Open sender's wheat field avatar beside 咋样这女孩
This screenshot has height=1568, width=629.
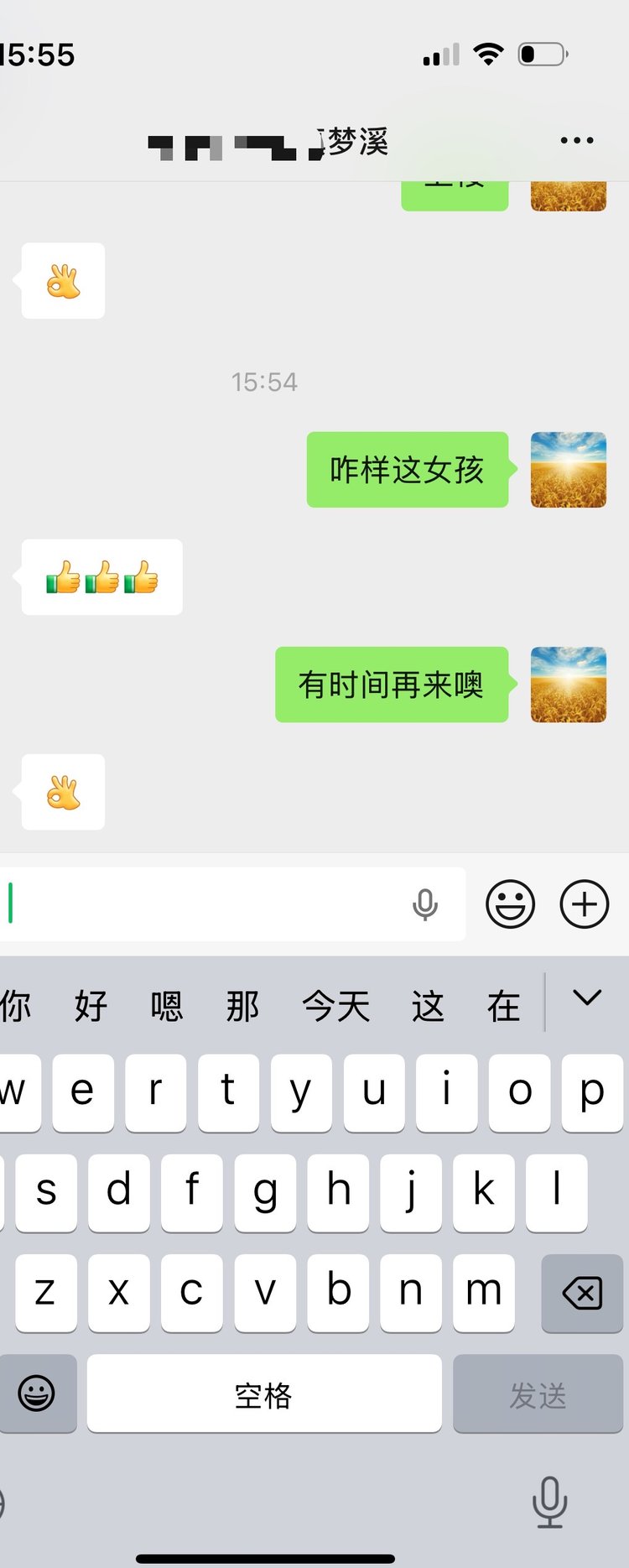coord(568,470)
